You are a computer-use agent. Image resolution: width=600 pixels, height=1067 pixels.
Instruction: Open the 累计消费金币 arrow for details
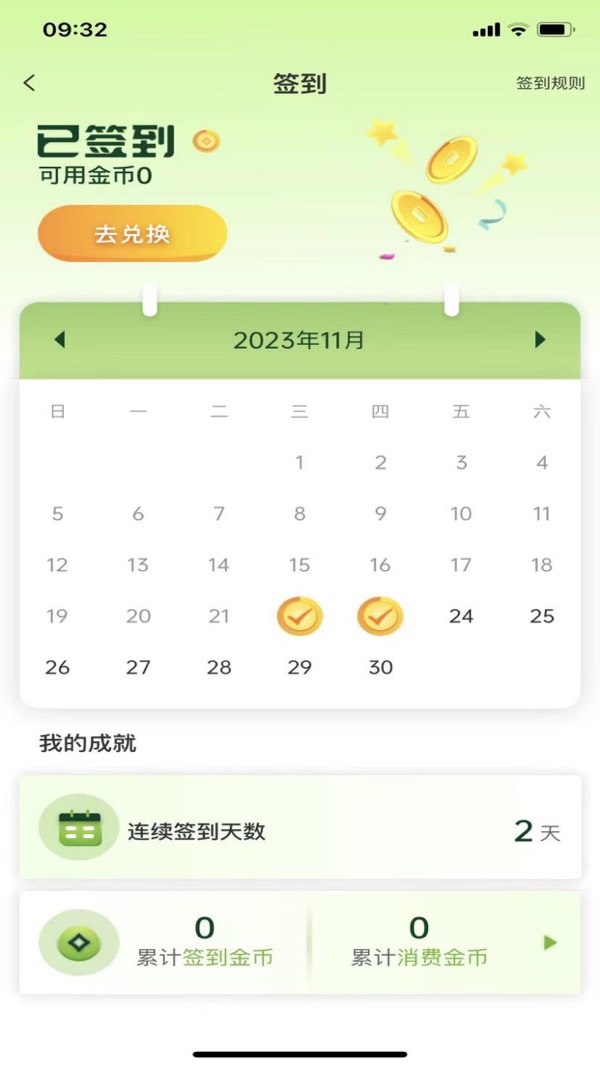coord(549,942)
